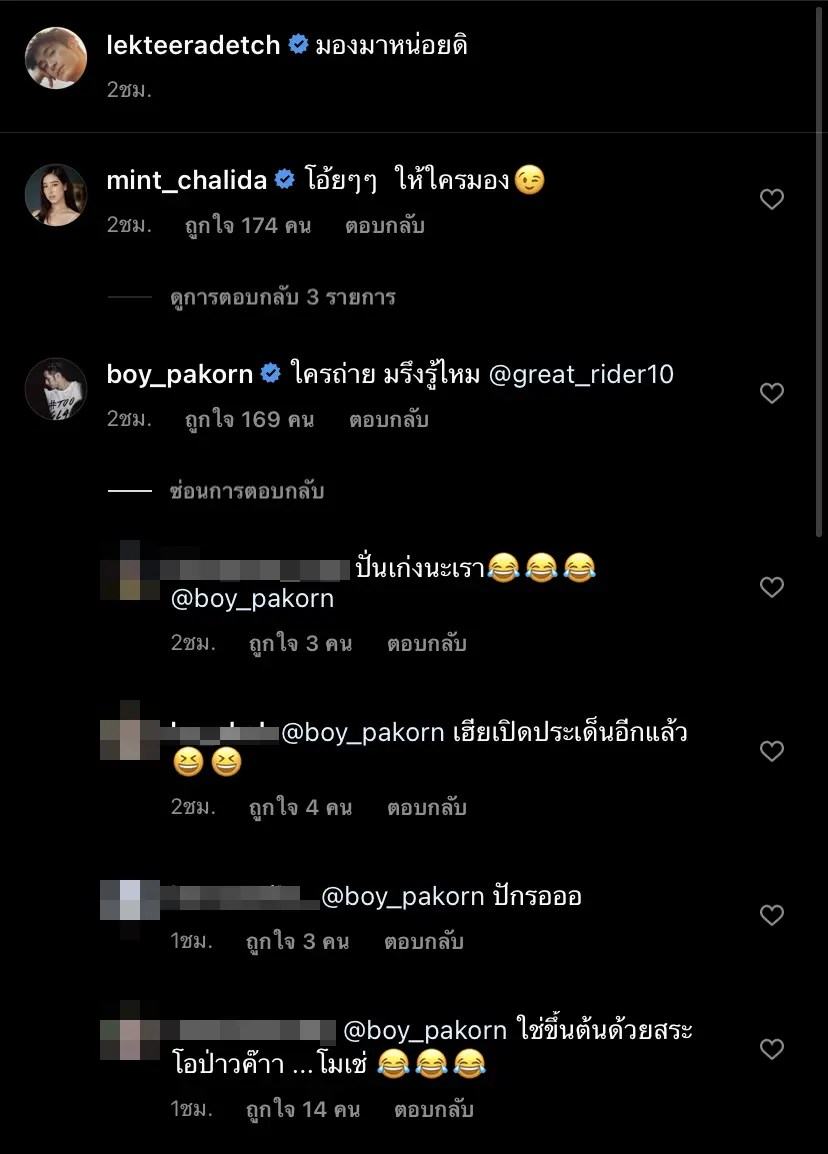Open the boy_pakorn username

pos(179,375)
